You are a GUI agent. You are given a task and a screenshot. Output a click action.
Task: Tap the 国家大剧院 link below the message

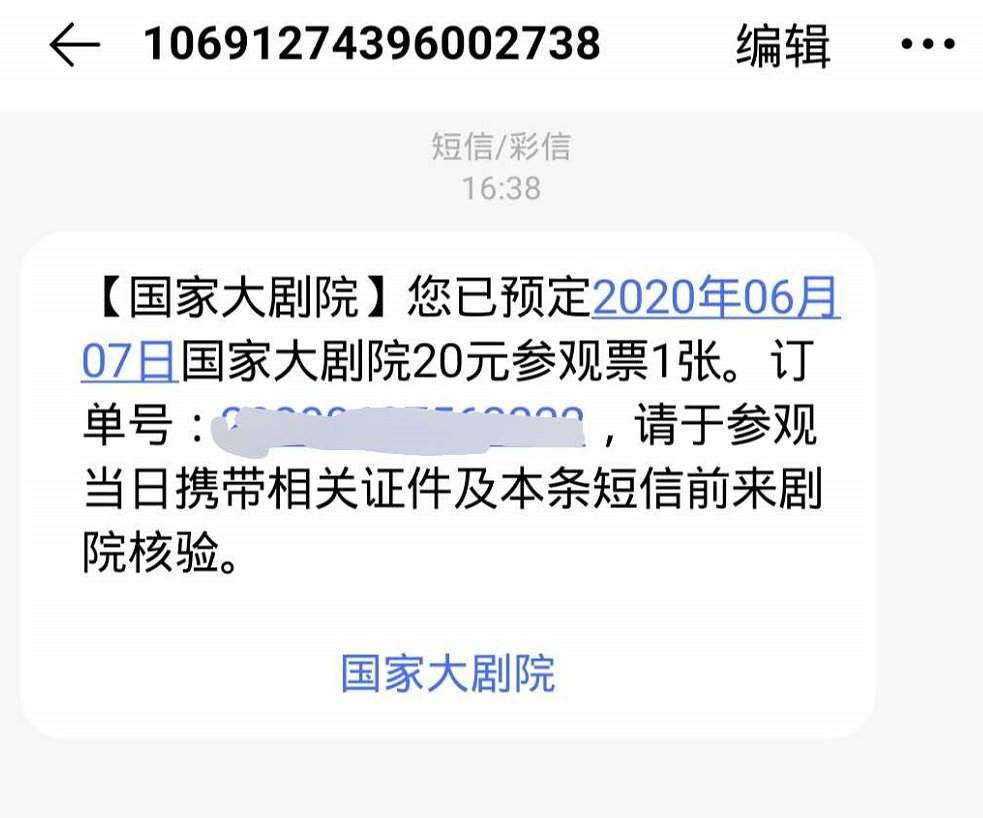coord(447,673)
